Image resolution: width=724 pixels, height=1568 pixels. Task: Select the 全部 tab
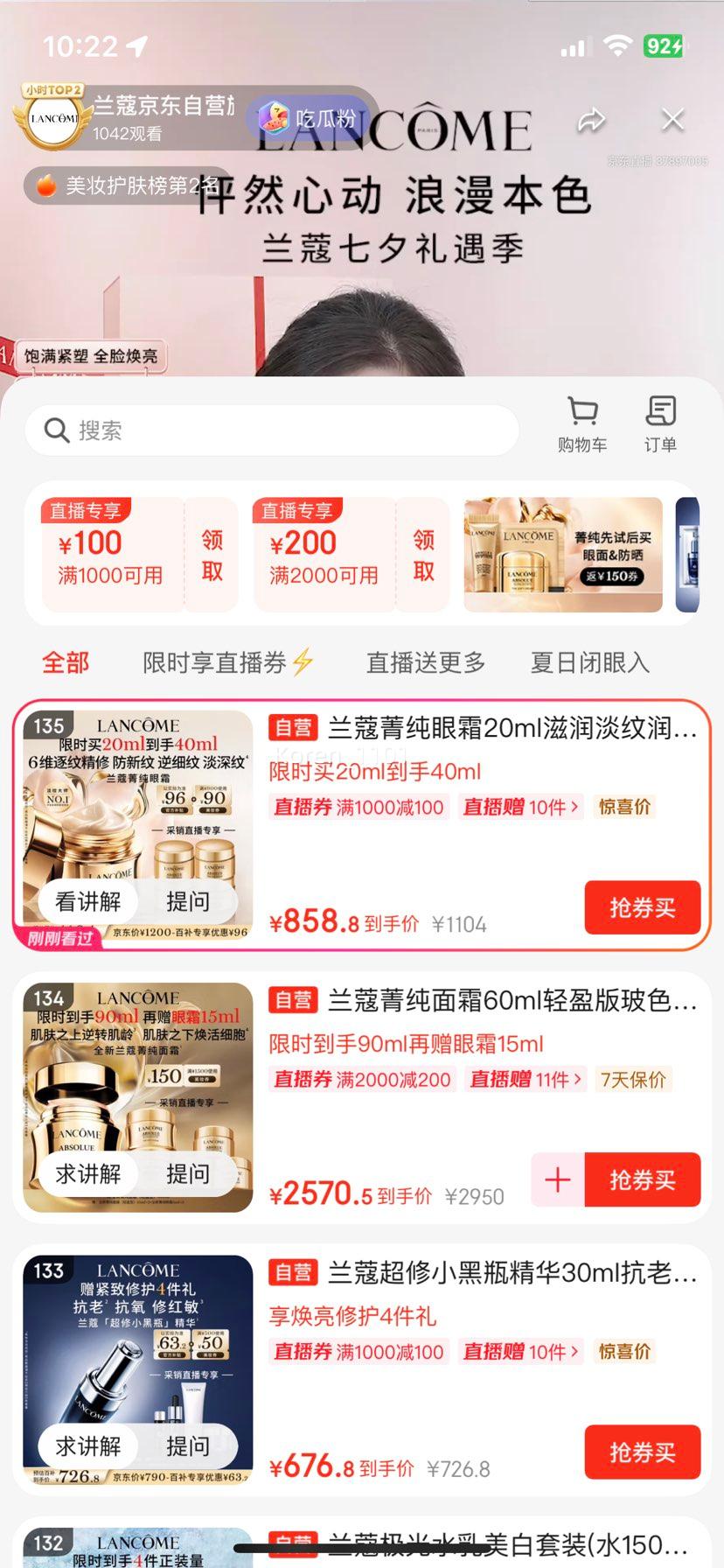(66, 662)
